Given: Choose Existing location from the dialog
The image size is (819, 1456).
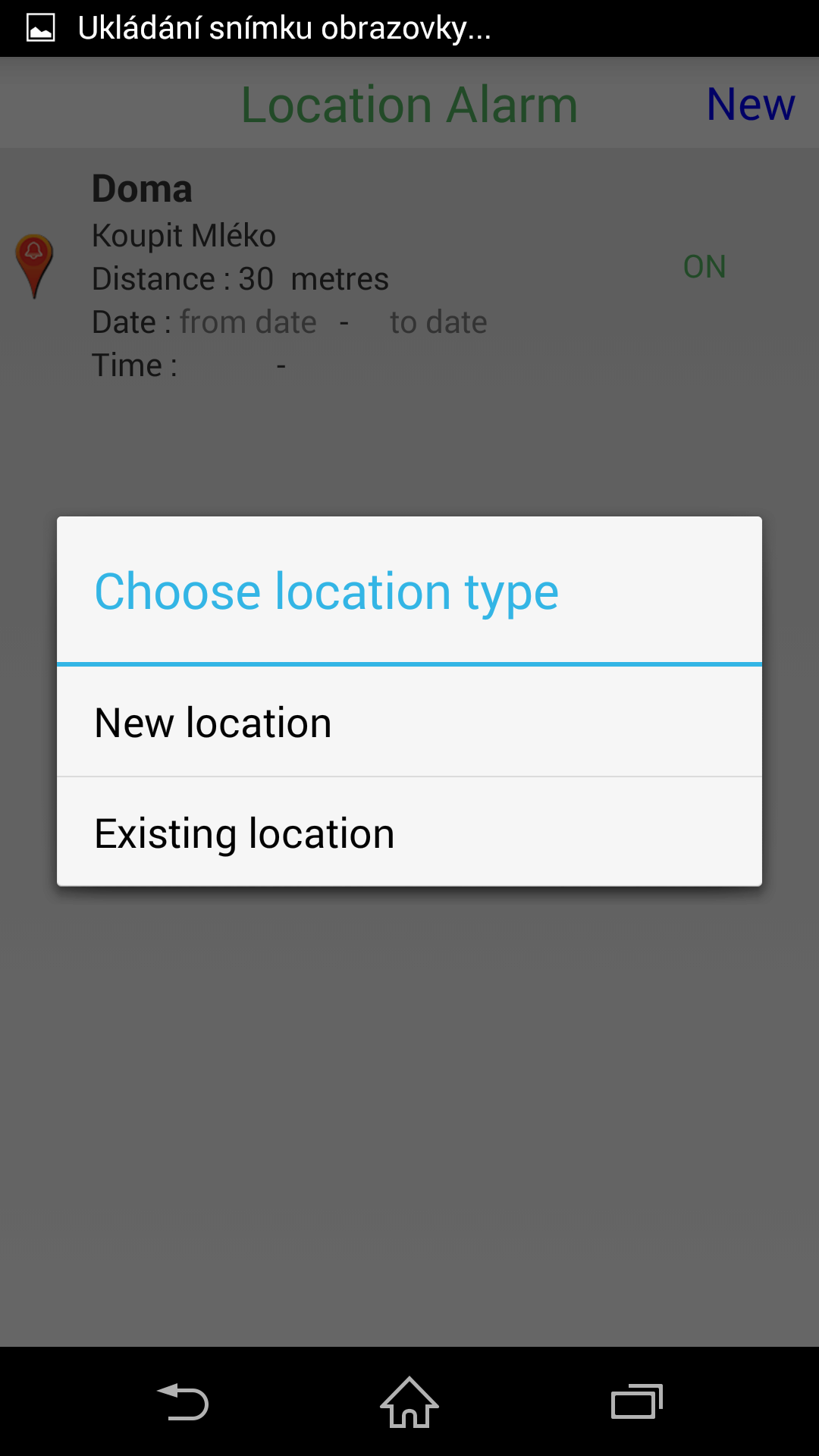Looking at the screenshot, I should (409, 833).
